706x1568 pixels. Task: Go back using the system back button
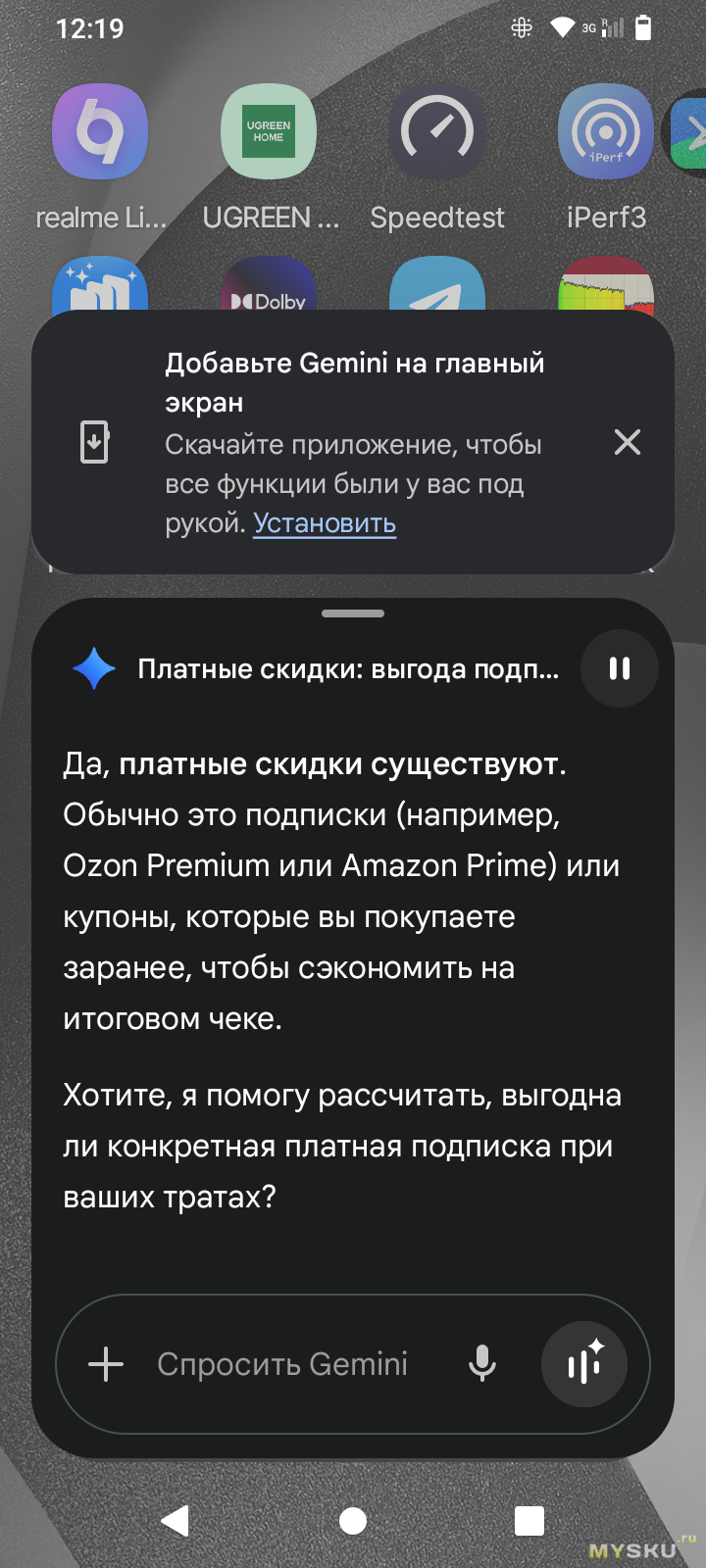tap(176, 1520)
